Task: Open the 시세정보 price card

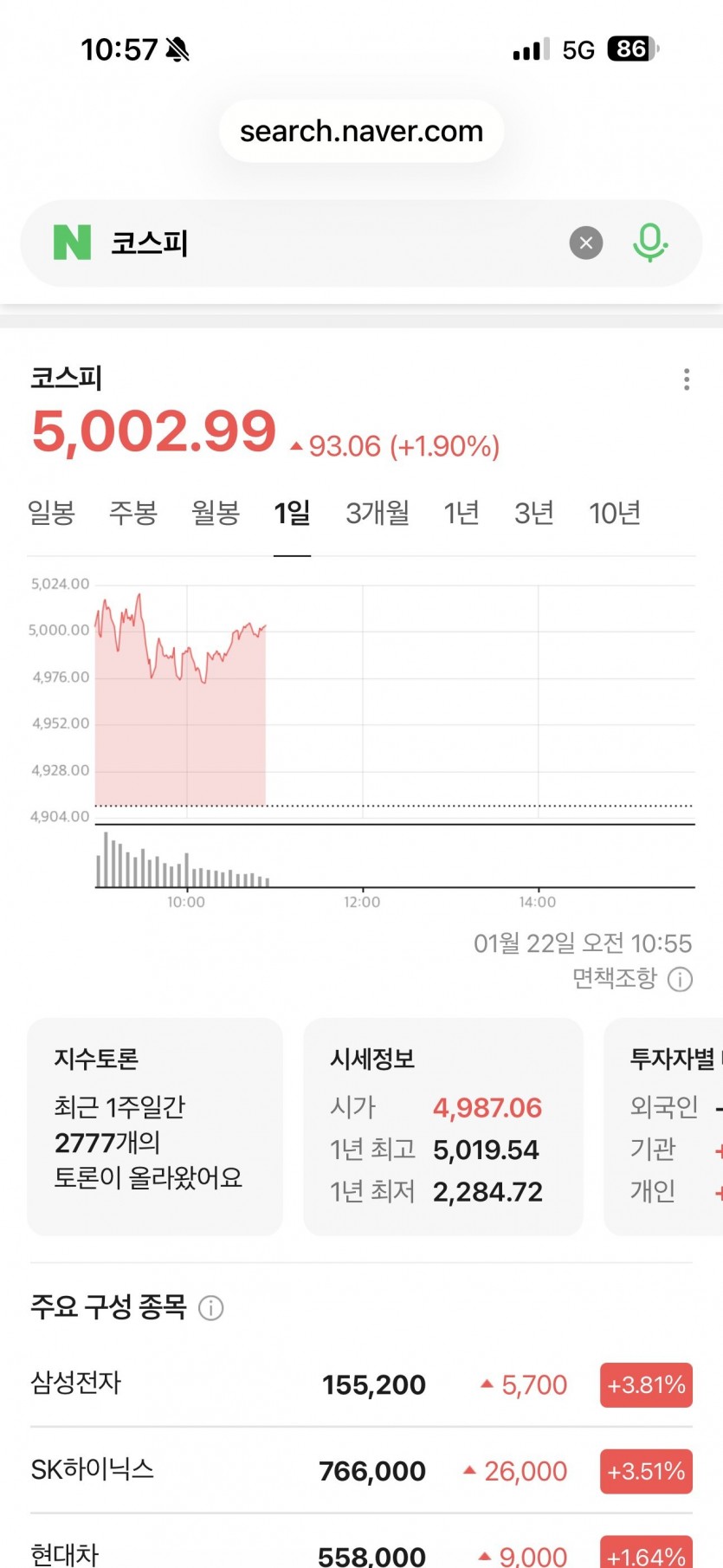Action: pos(442,1126)
